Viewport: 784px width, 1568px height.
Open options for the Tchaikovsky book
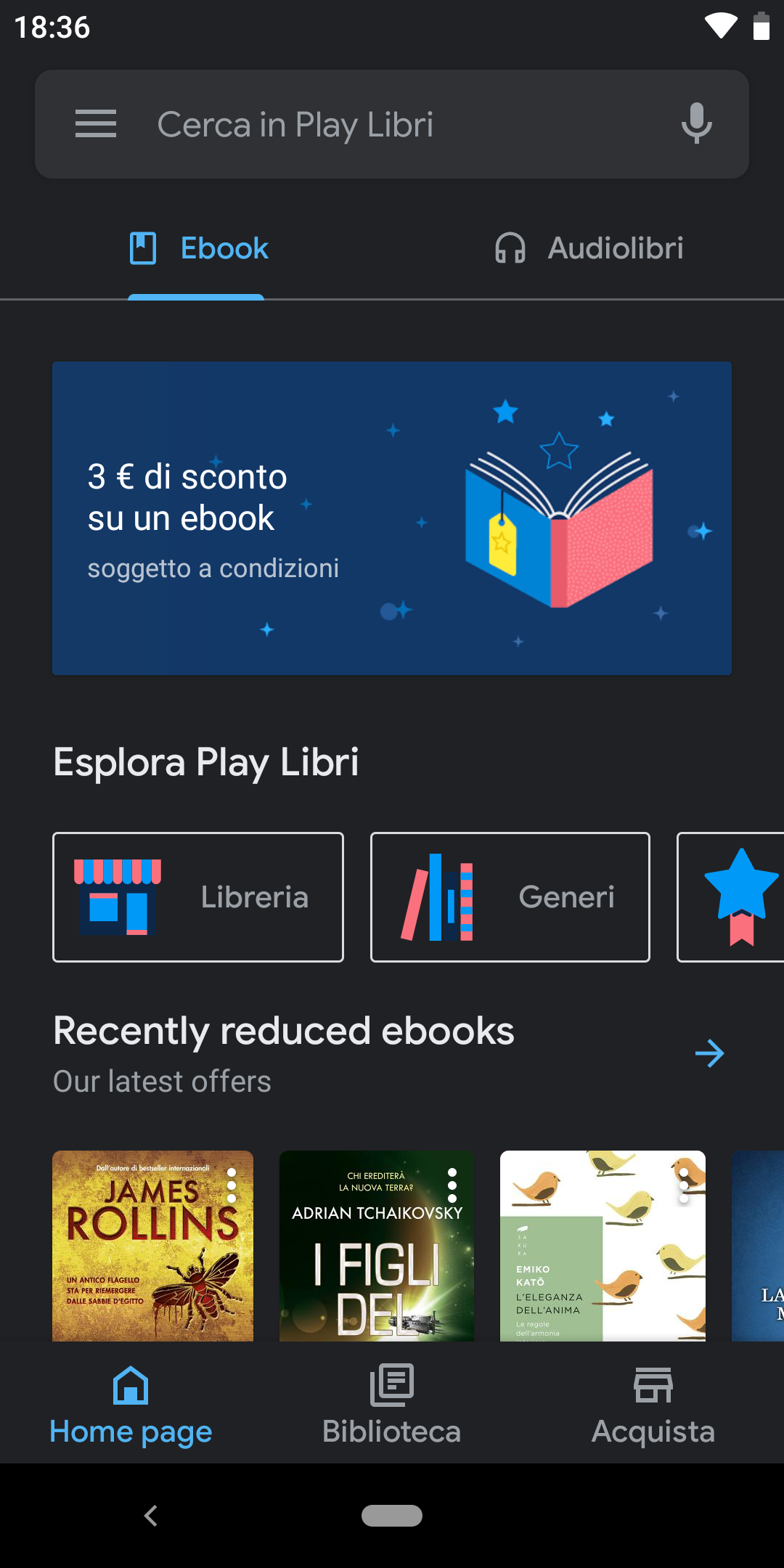coord(452,1185)
